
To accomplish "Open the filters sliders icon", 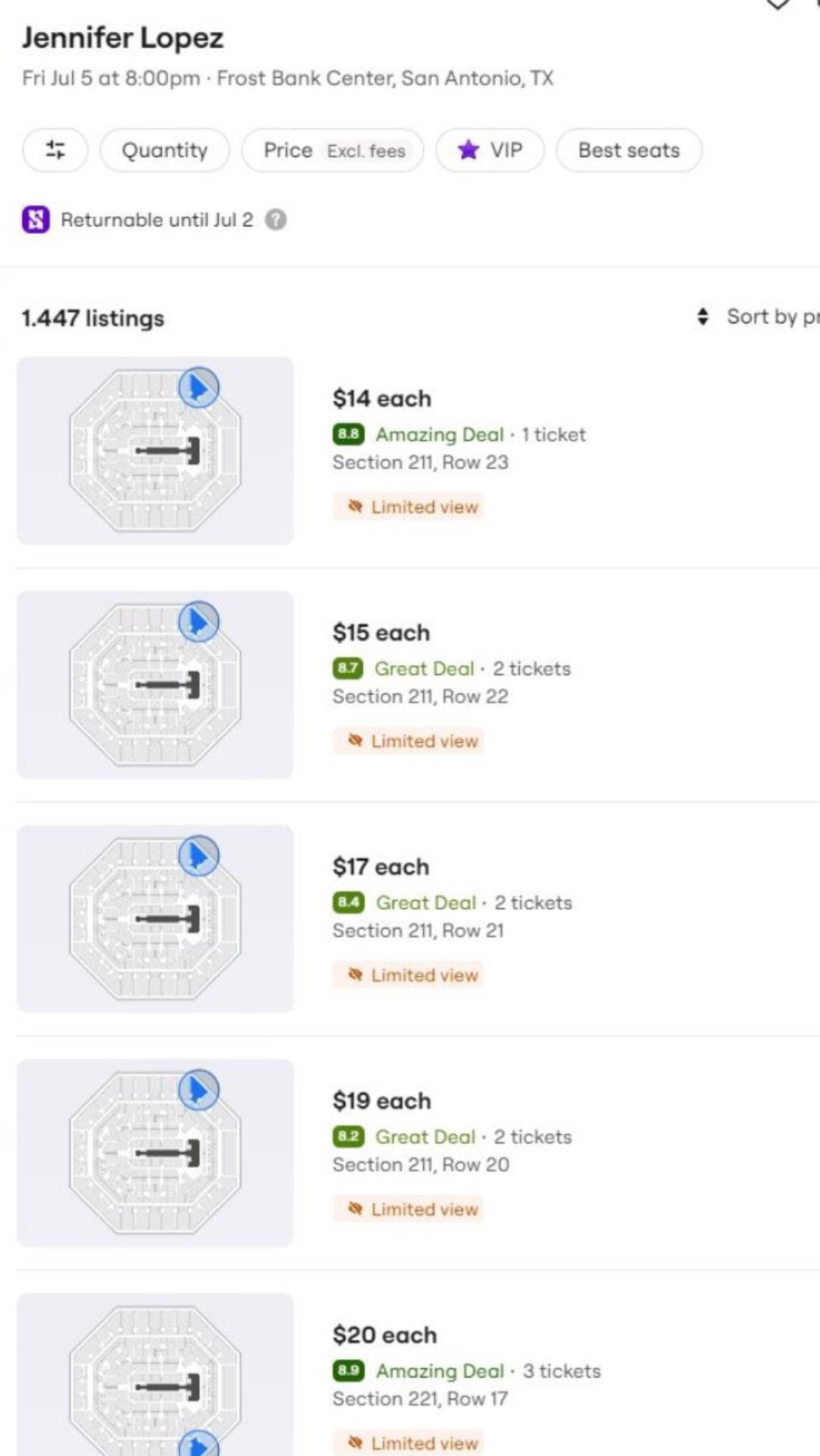I will coord(55,150).
